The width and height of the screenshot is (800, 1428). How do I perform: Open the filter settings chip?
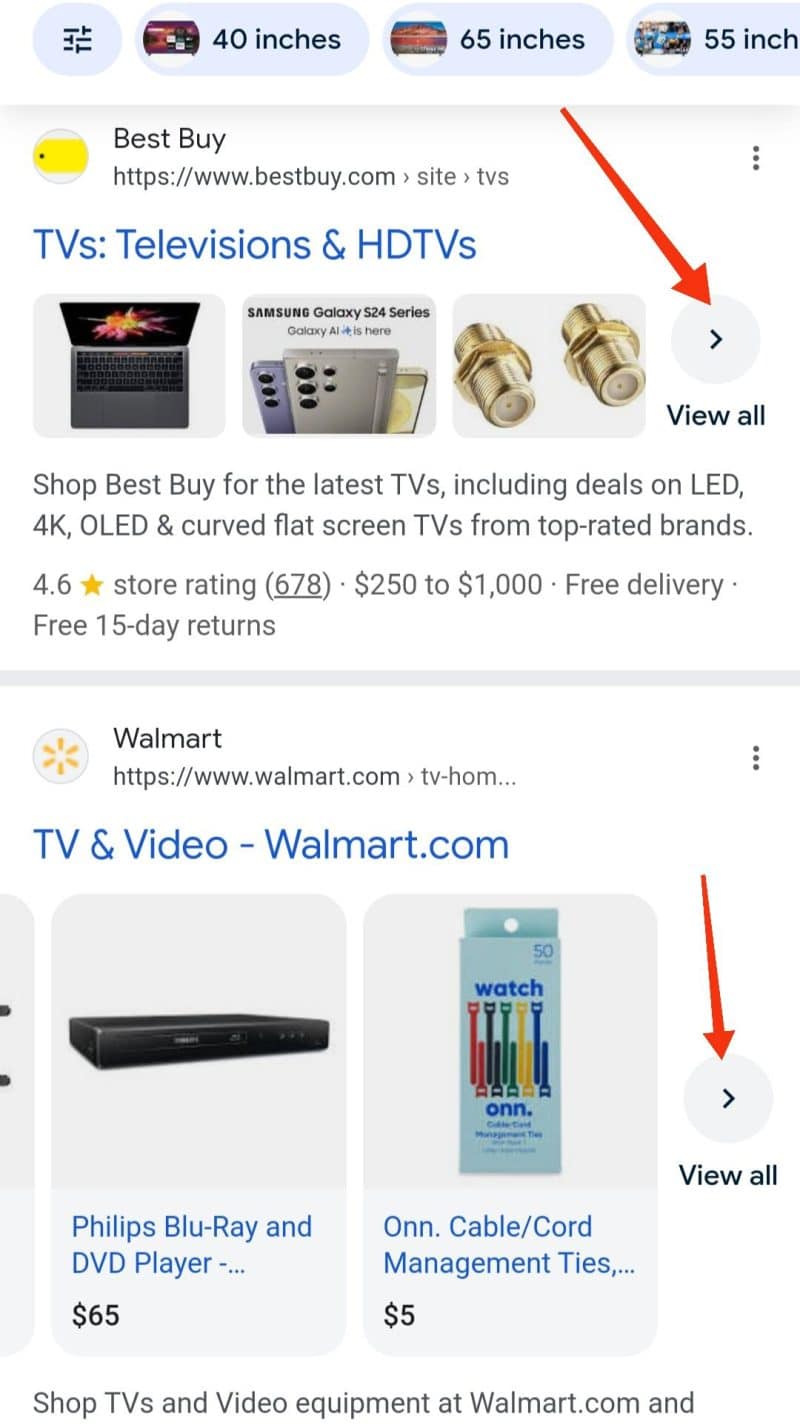(77, 40)
